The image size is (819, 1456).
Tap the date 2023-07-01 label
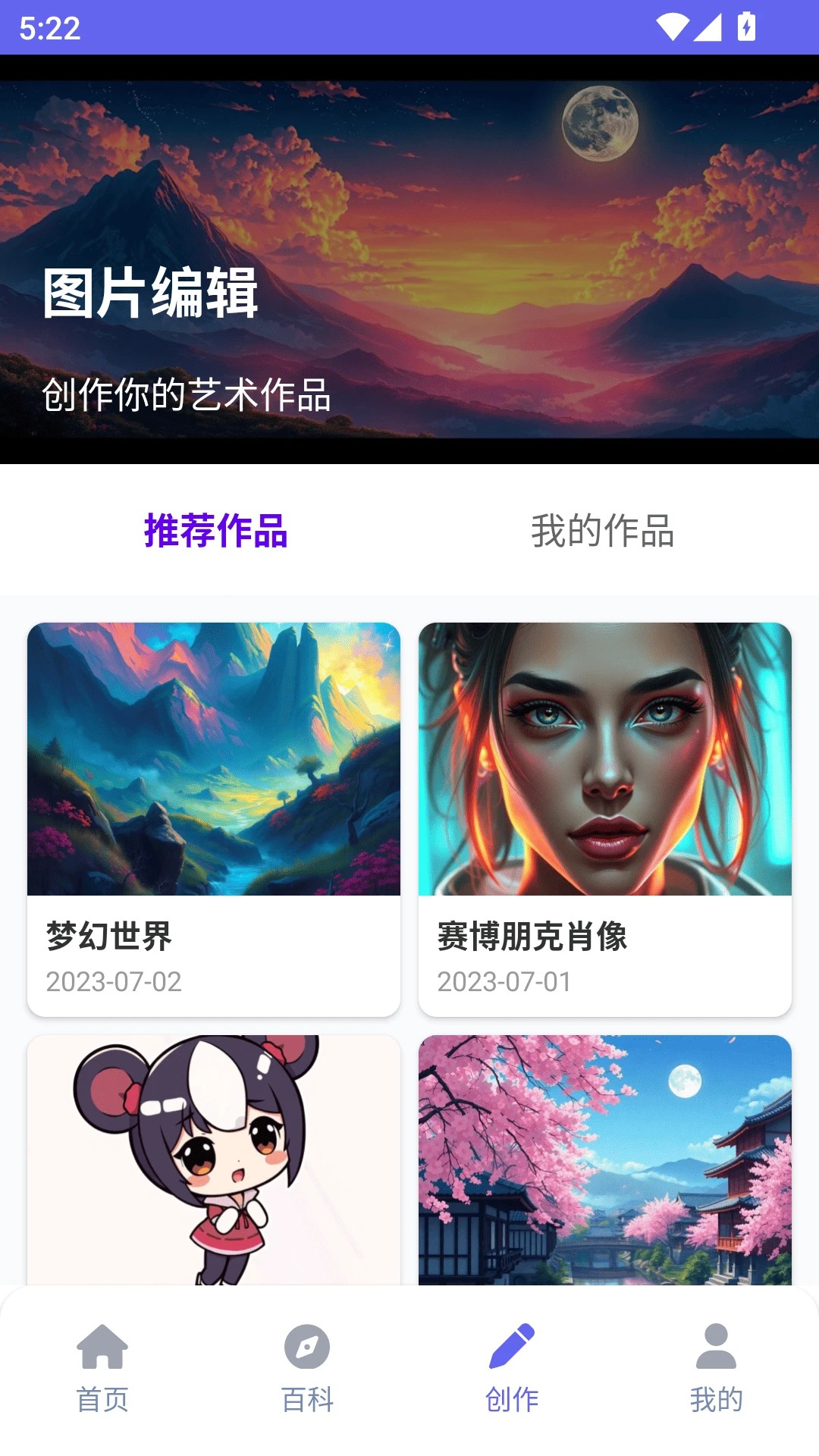tap(504, 984)
